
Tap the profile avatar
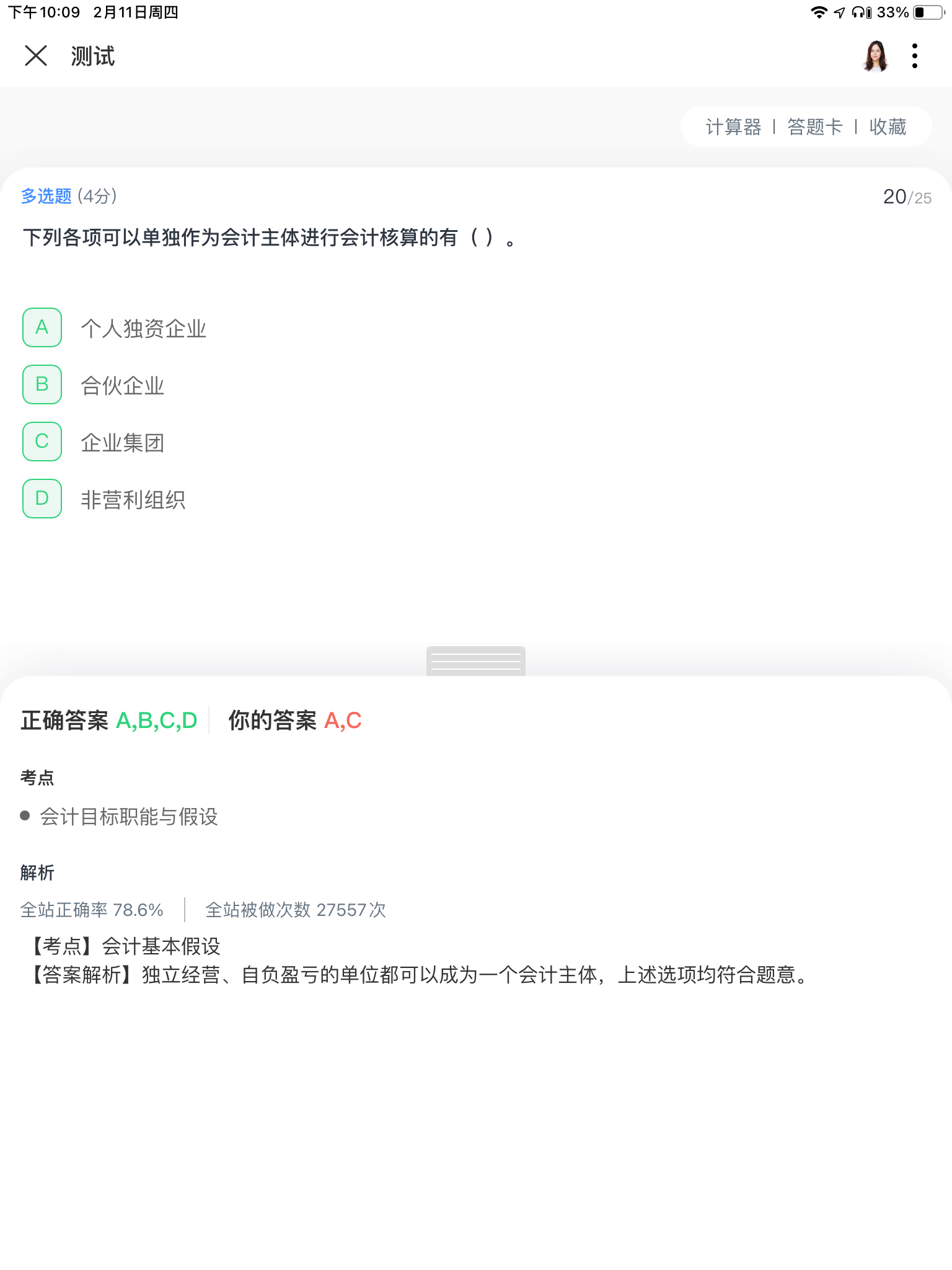pos(875,56)
